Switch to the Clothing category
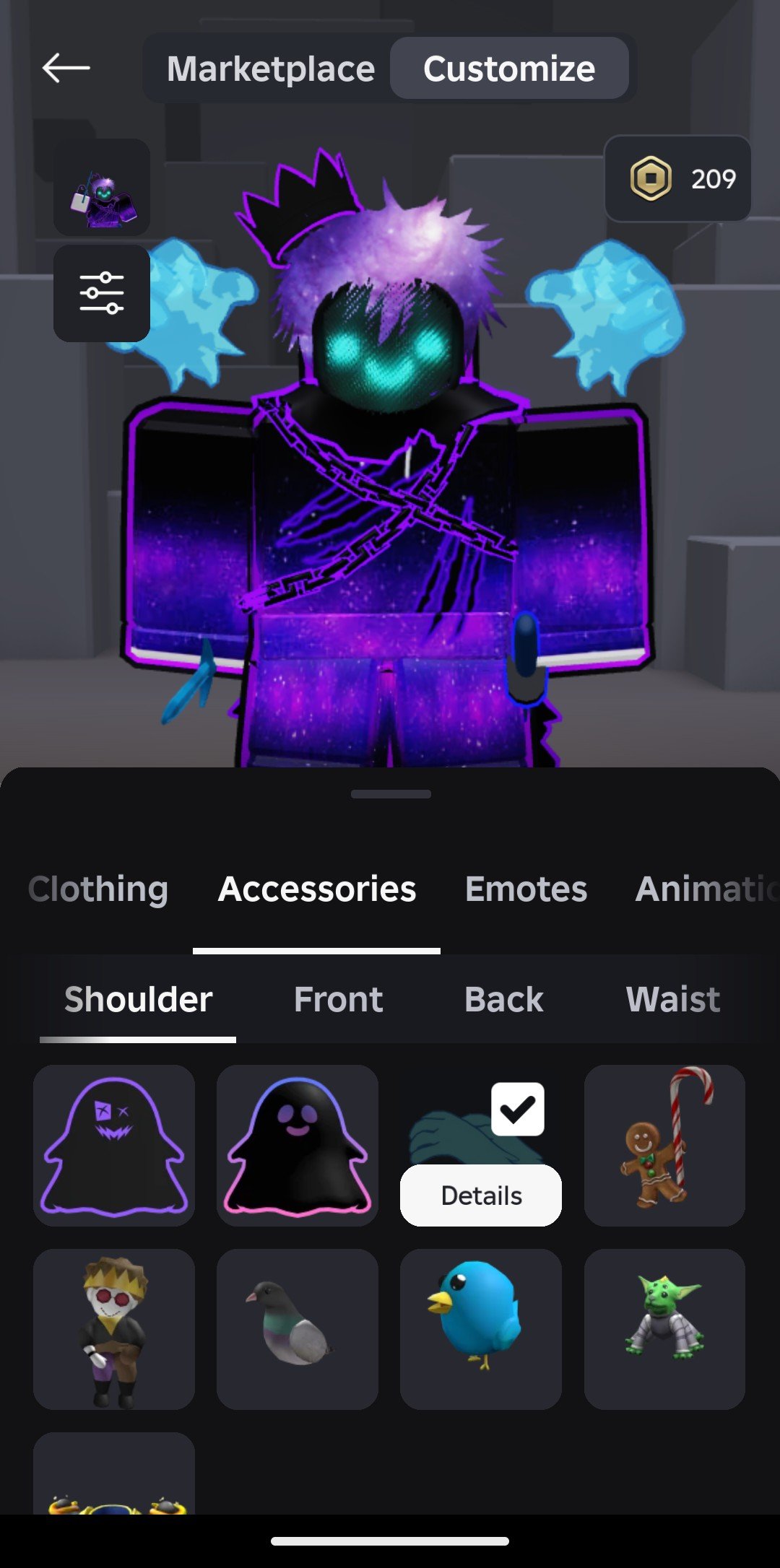The width and height of the screenshot is (780, 1568). pyautogui.click(x=98, y=889)
